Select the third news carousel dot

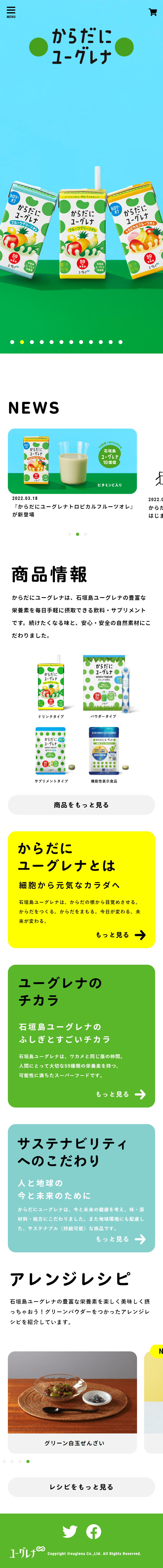click(85, 534)
